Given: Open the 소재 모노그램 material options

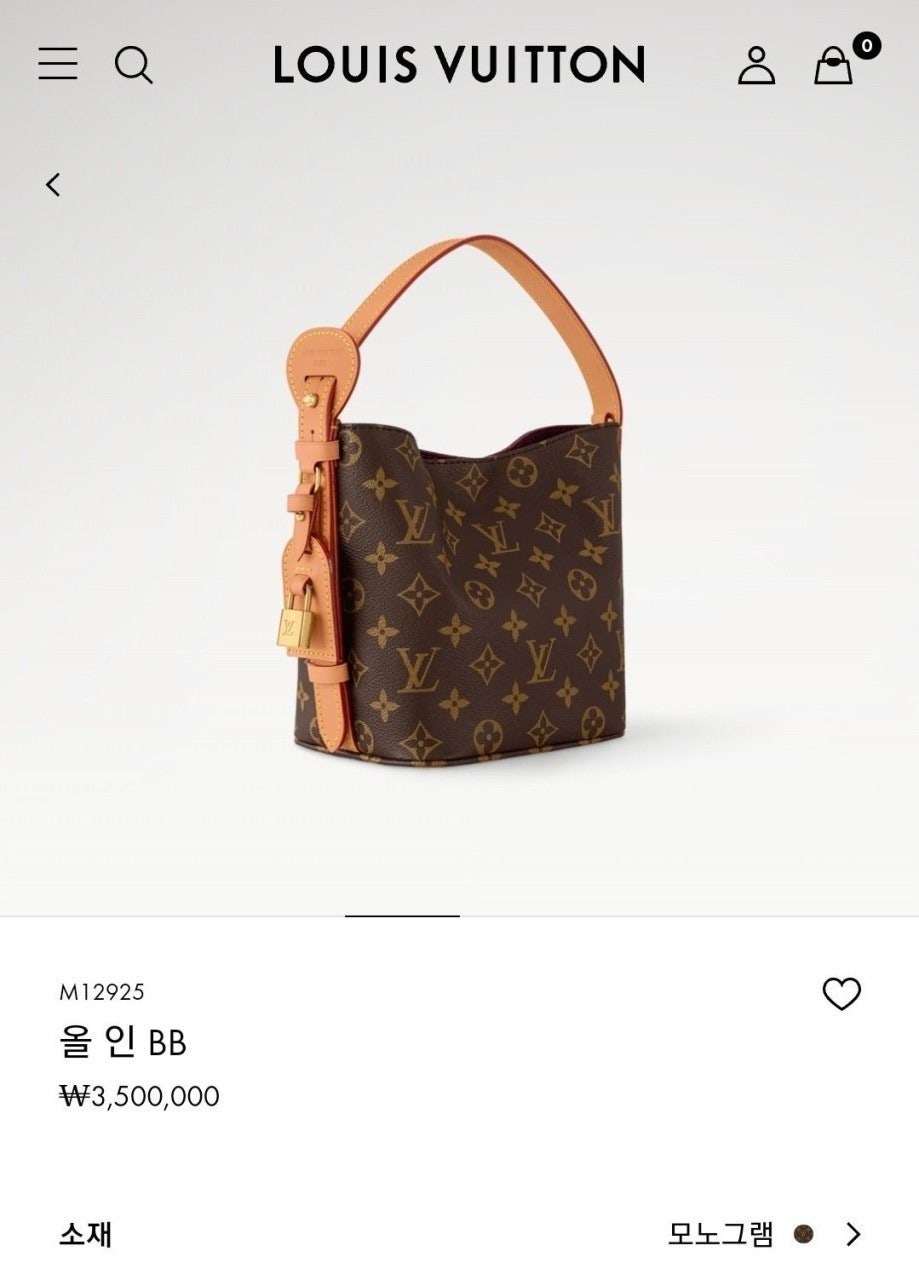Looking at the screenshot, I should pos(852,1235).
